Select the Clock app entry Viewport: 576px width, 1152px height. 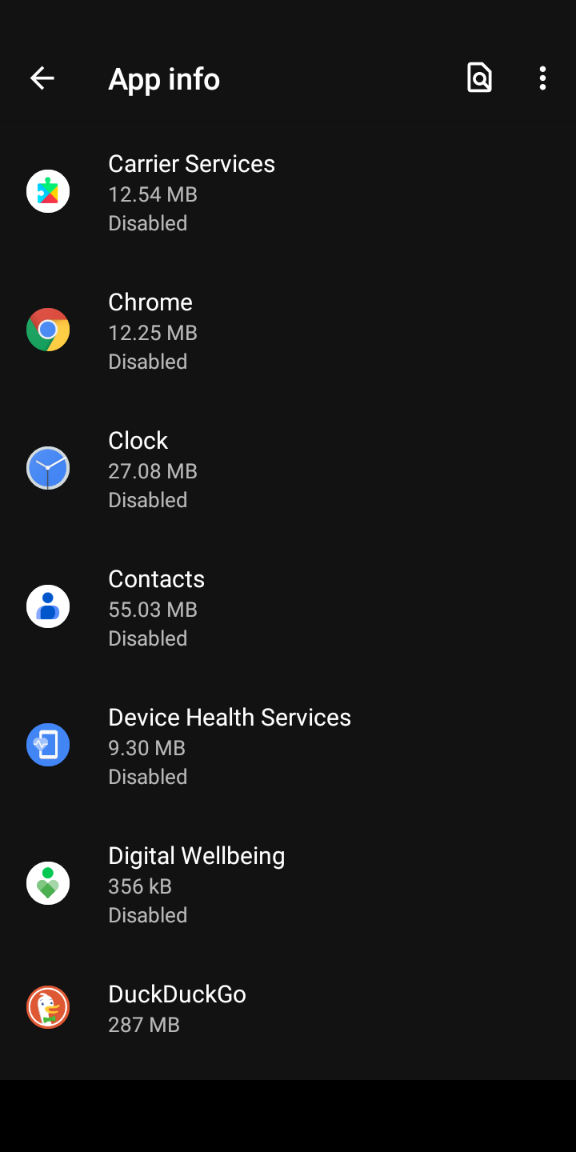[x=288, y=469]
